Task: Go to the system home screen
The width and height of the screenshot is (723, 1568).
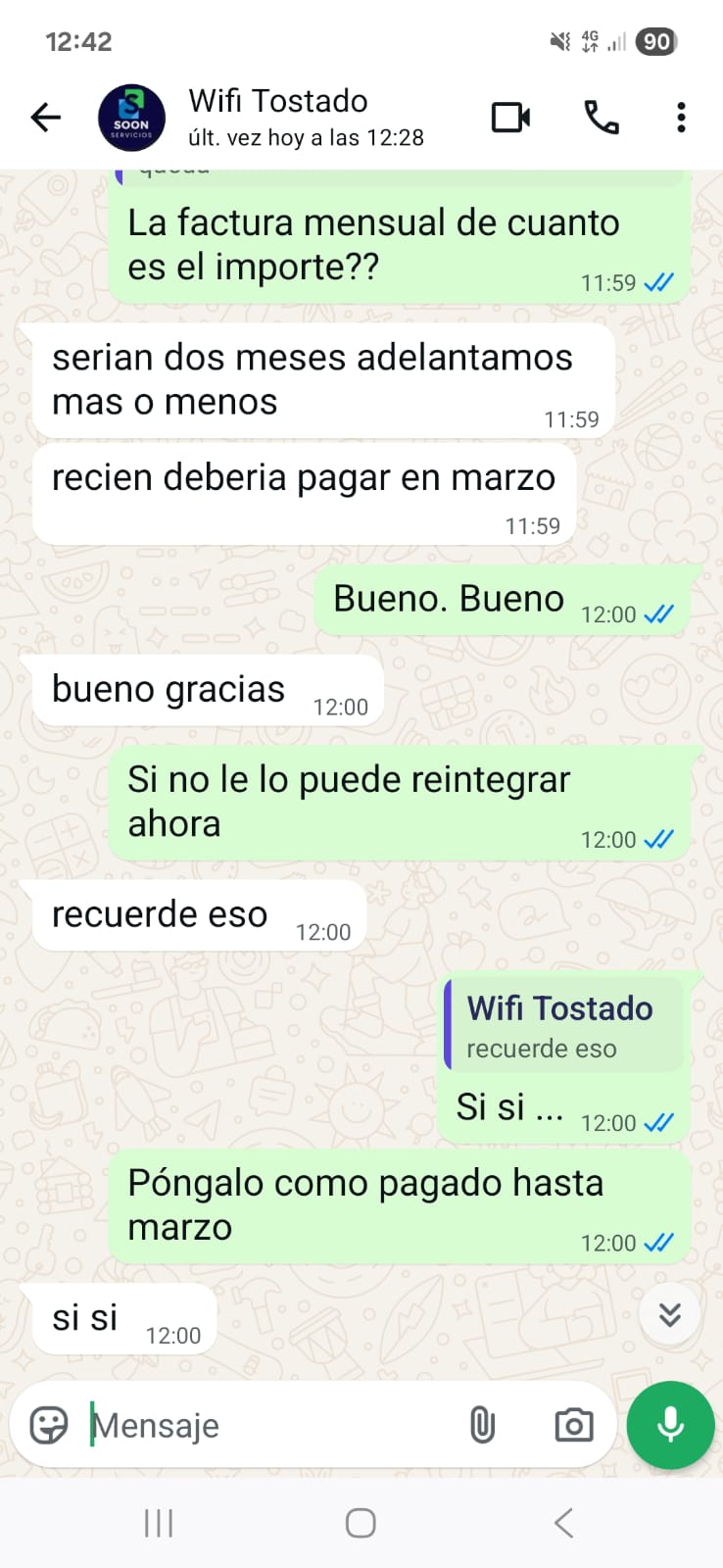Action: (361, 1523)
